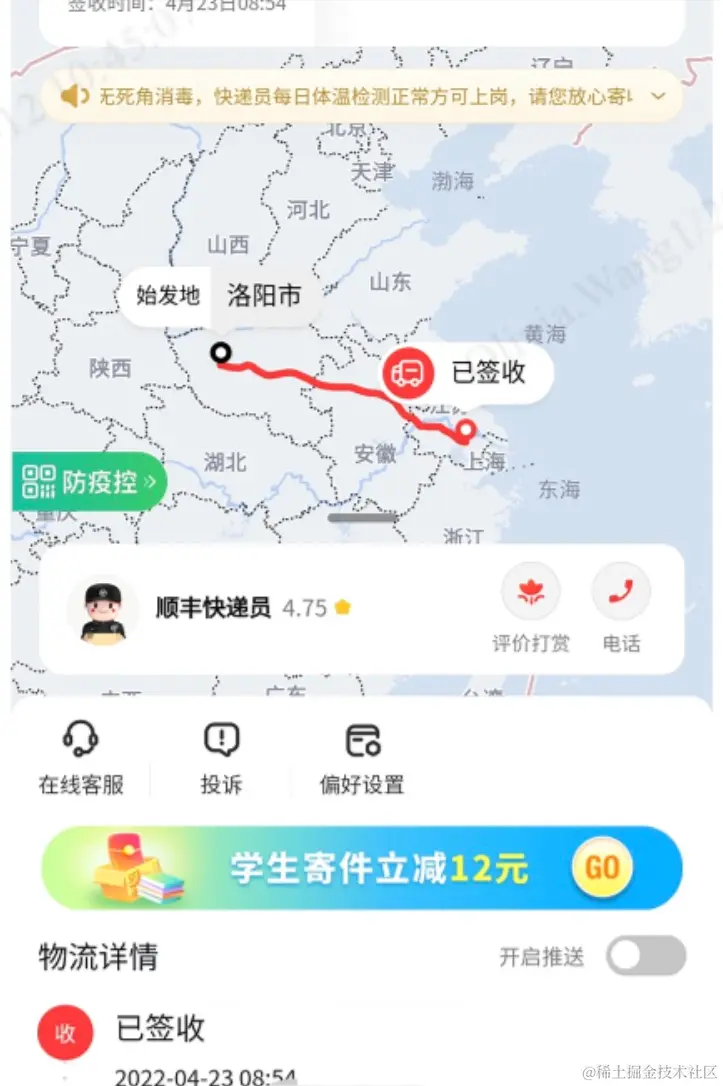Enable the 开启推送 push toggle
This screenshot has height=1086, width=723.
pyautogui.click(x=646, y=956)
